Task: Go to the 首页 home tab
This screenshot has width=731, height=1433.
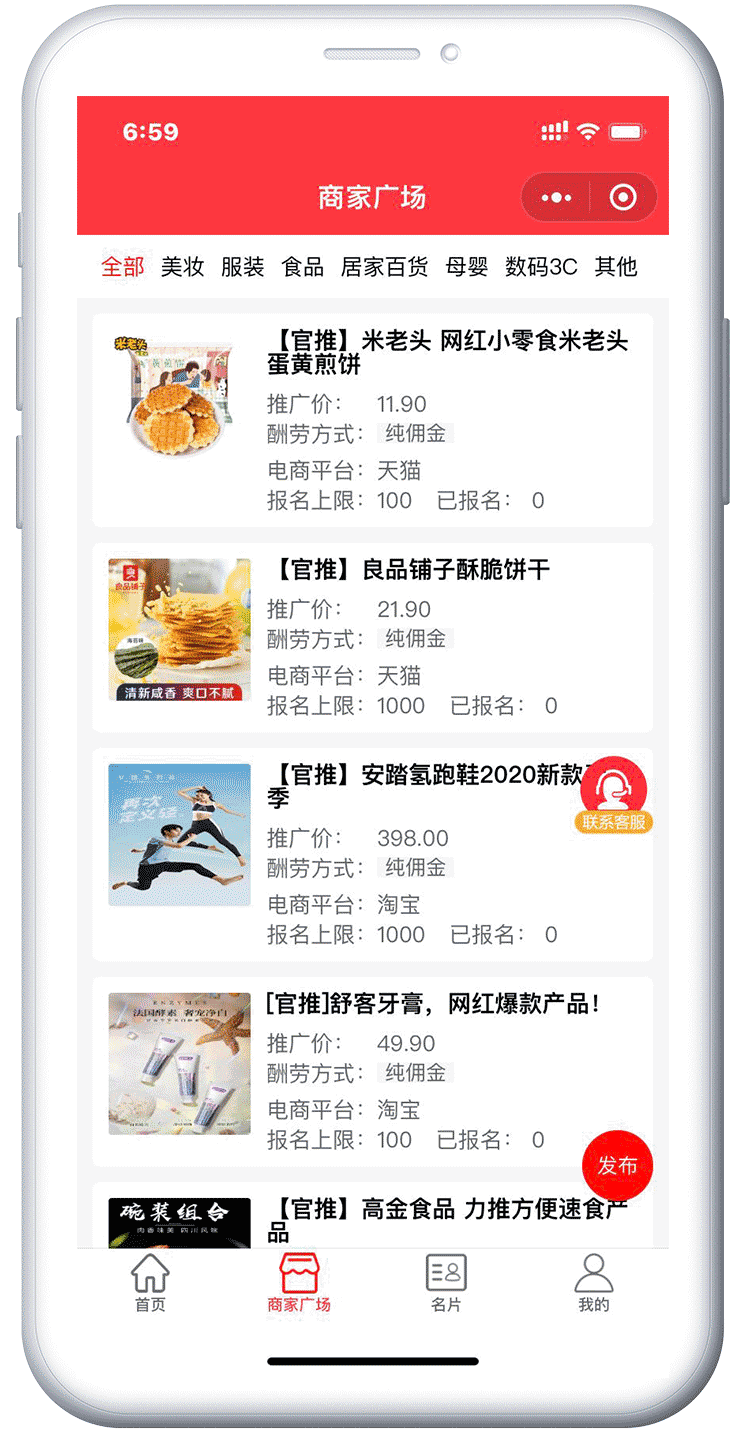Action: pos(150,1283)
